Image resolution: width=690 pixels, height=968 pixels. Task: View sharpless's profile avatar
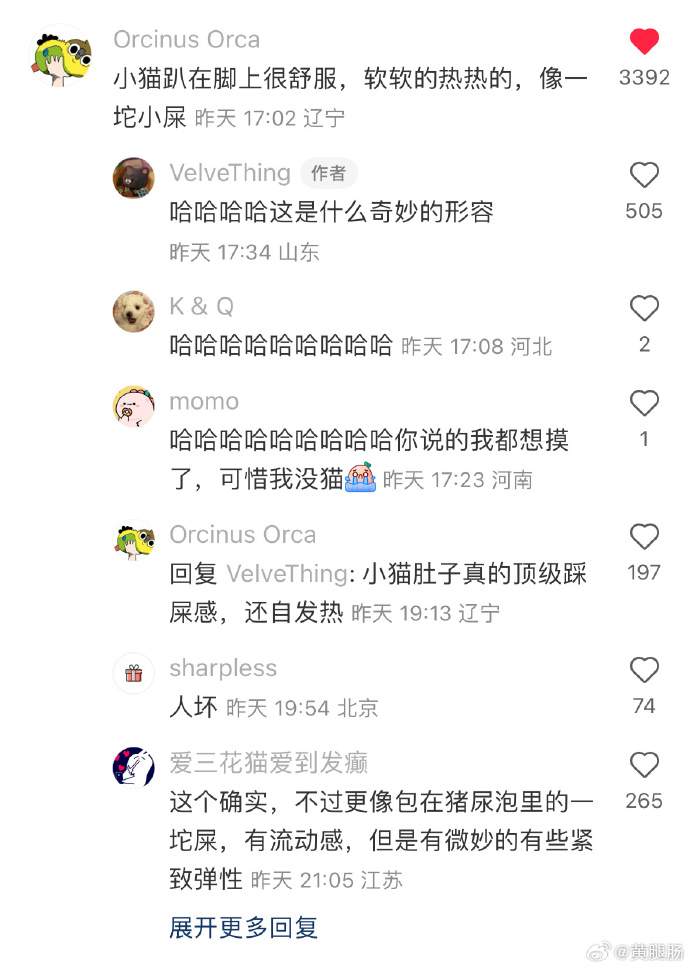pyautogui.click(x=134, y=673)
